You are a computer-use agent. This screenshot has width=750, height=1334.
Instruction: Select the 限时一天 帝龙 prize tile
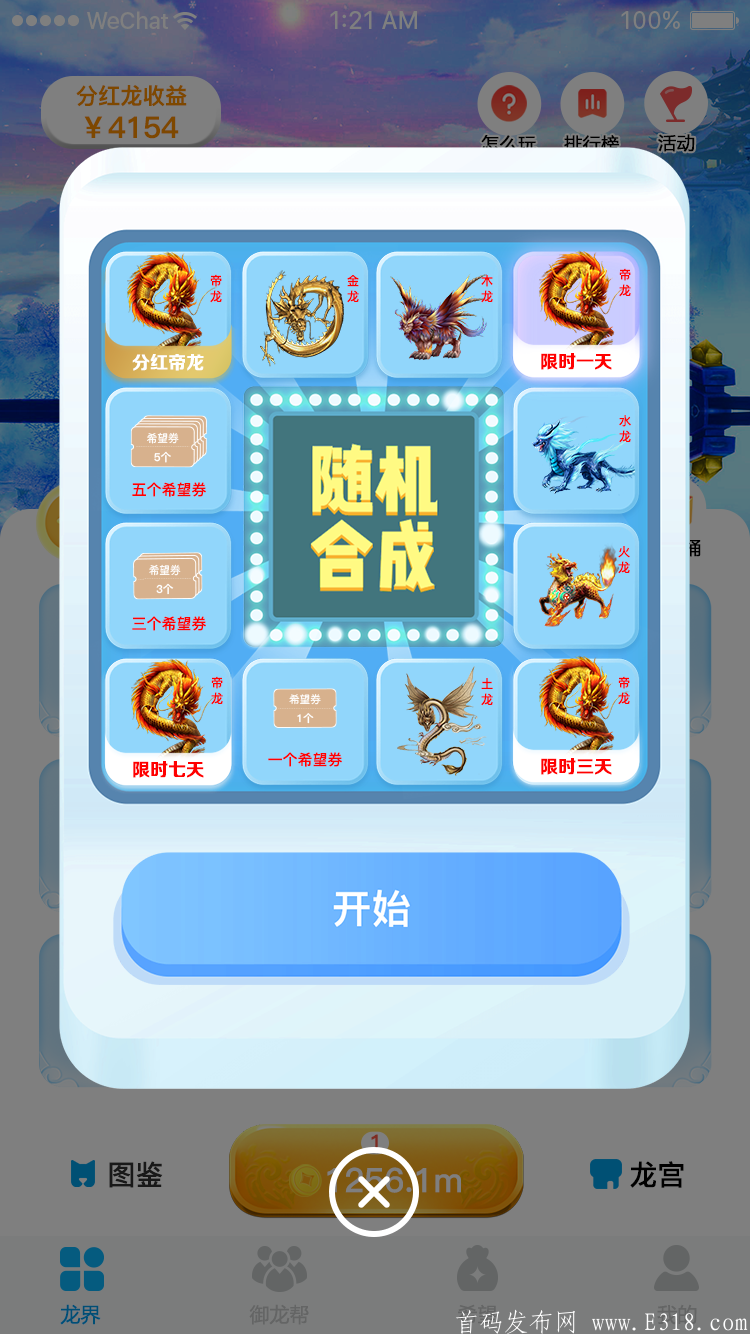(x=578, y=314)
